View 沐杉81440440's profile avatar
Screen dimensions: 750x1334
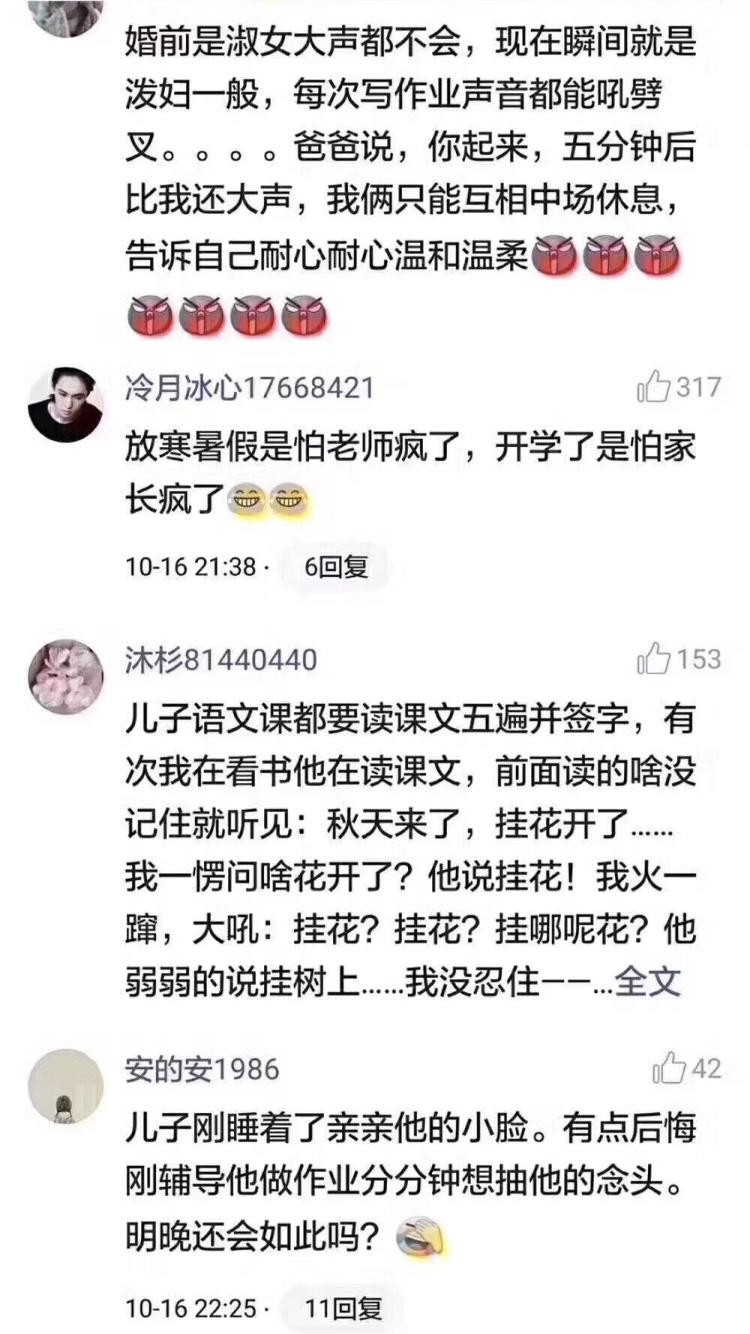(65, 677)
